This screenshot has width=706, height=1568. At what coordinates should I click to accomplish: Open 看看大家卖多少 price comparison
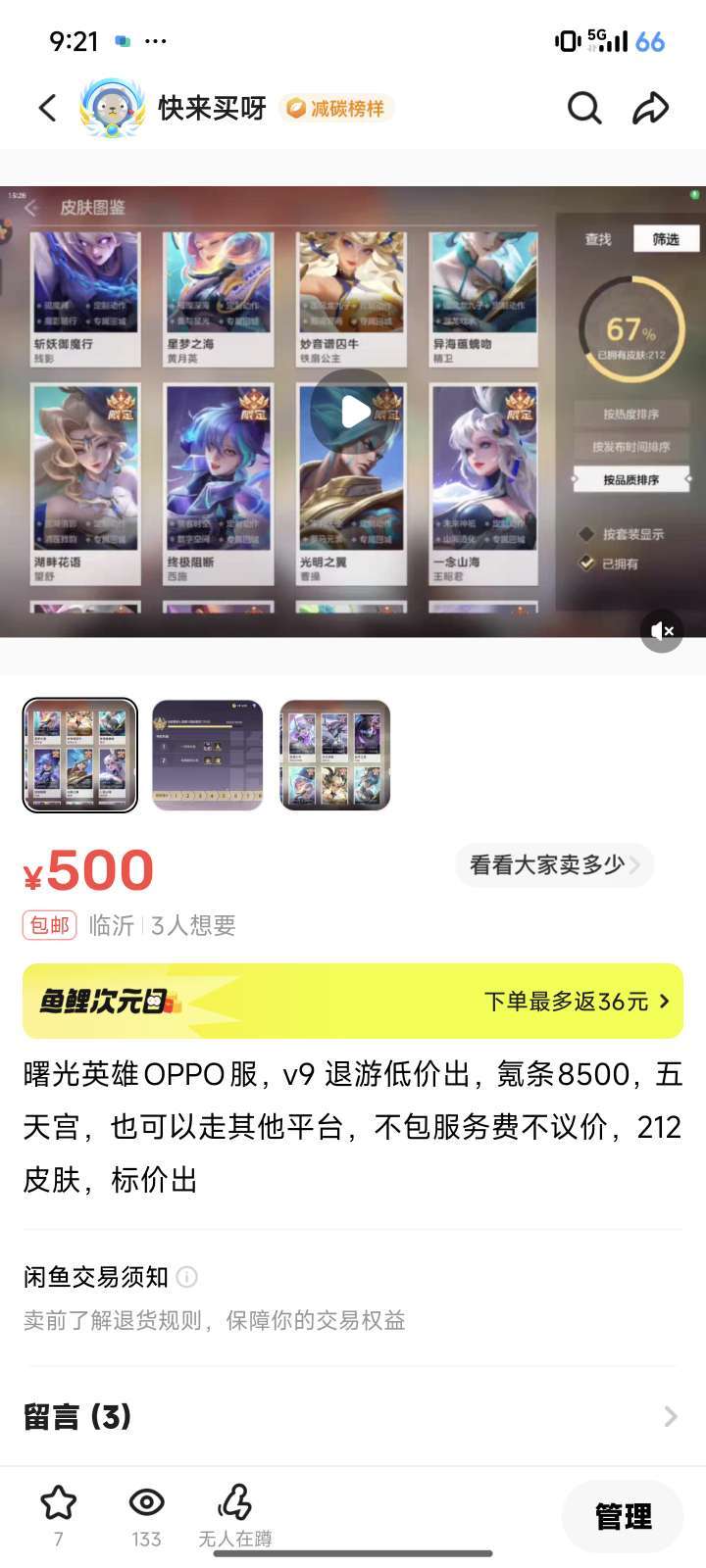coord(554,864)
